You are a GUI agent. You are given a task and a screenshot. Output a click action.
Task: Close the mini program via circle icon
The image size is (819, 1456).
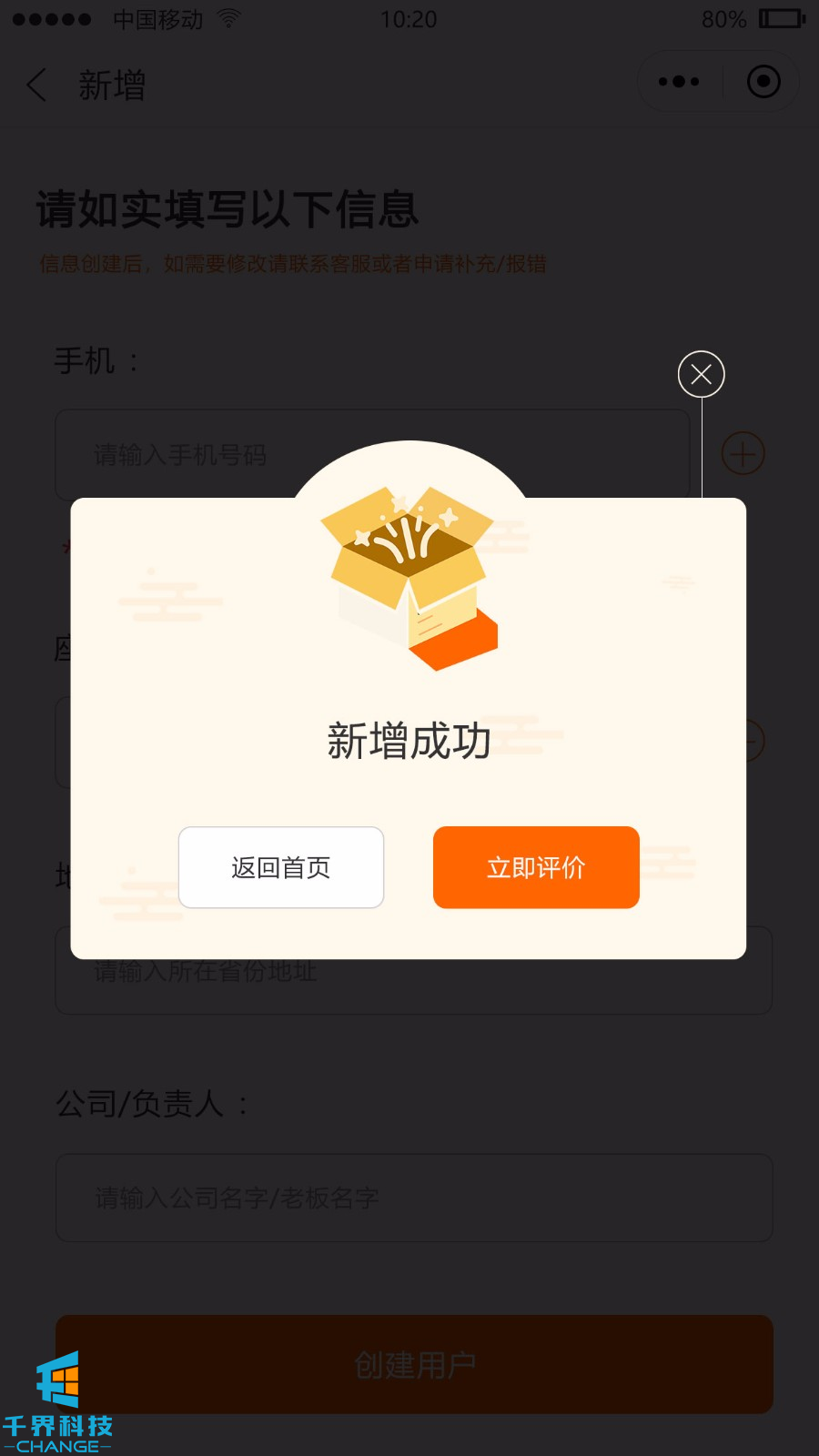pos(763,82)
